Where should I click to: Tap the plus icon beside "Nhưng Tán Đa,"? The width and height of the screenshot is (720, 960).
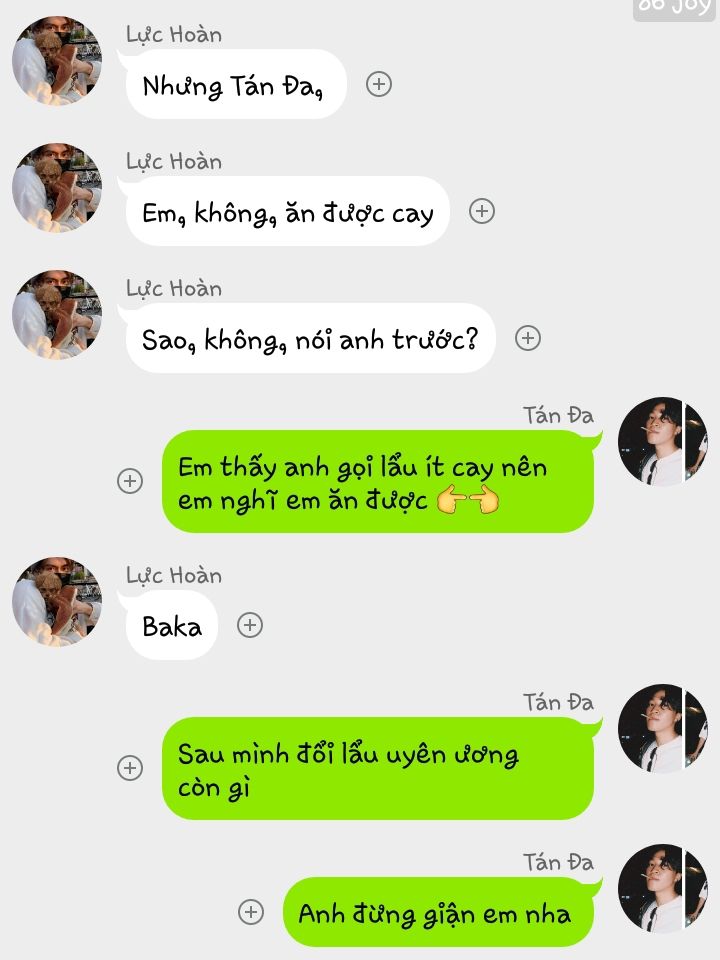coord(378,84)
